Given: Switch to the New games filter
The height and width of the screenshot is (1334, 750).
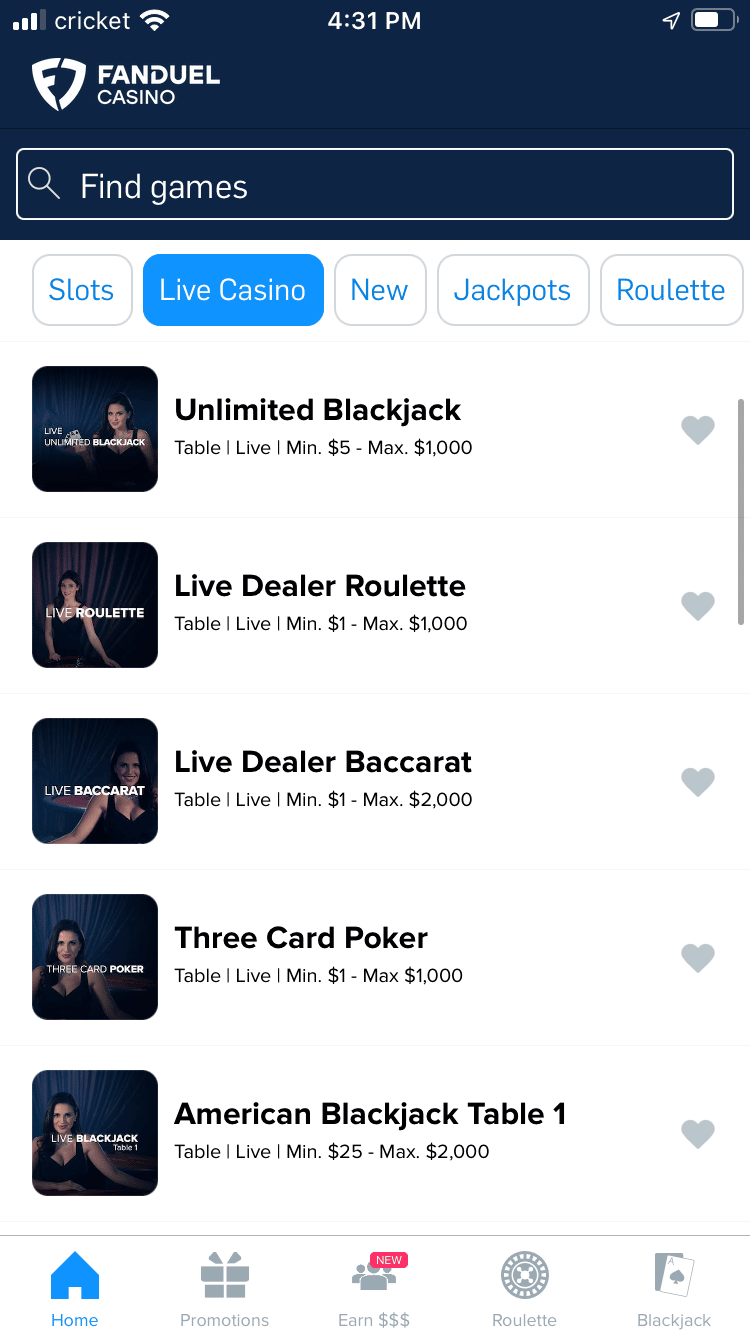Looking at the screenshot, I should [x=380, y=290].
